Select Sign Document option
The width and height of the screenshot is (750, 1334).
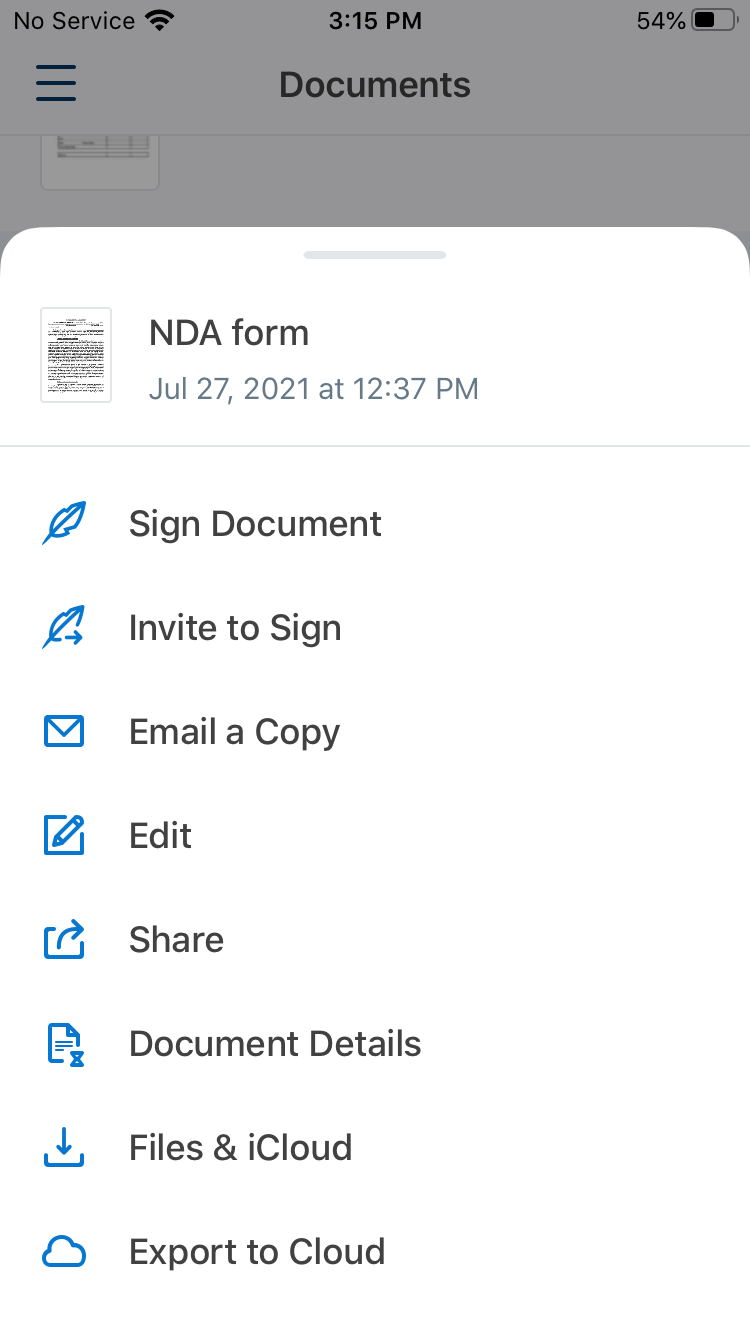(x=255, y=524)
